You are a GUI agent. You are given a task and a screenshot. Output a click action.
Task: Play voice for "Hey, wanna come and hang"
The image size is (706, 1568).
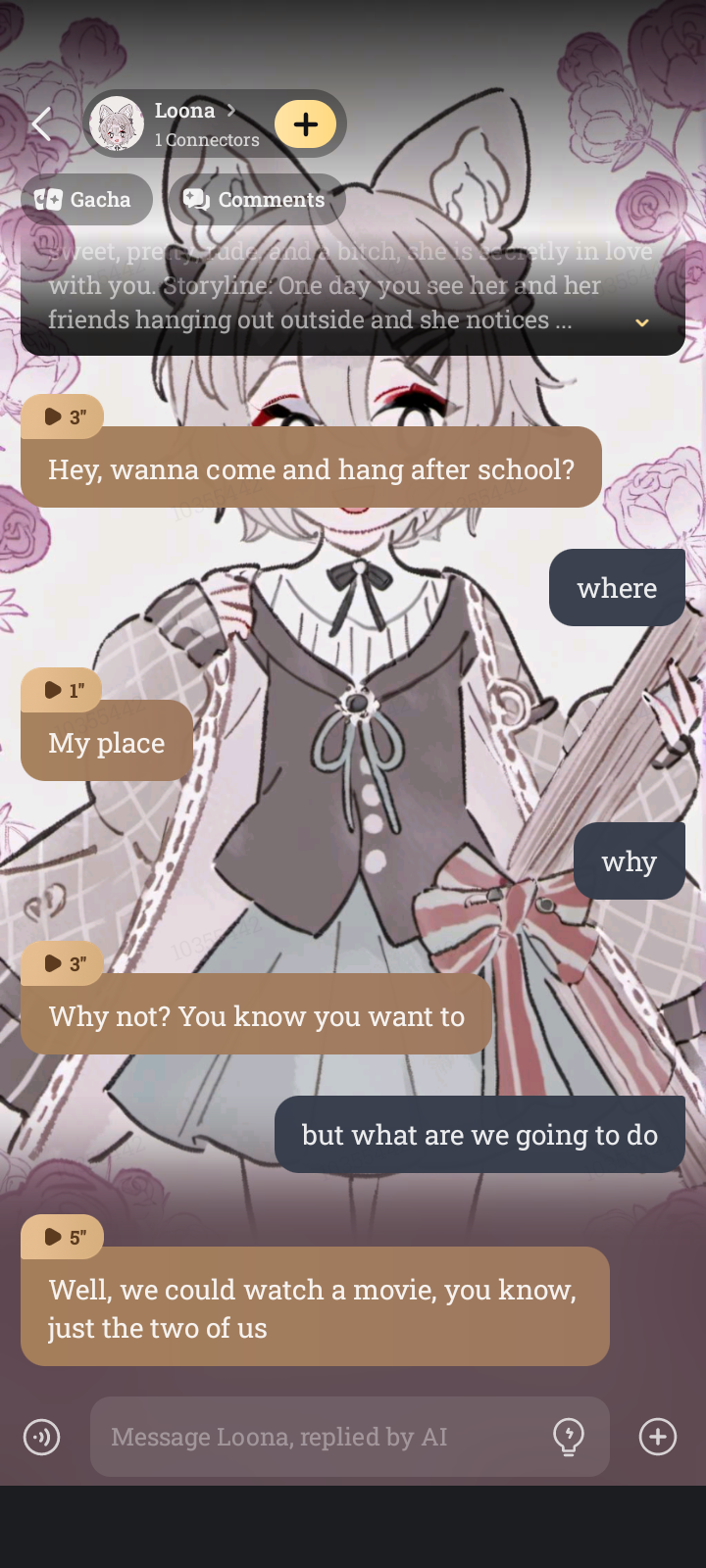click(x=62, y=417)
